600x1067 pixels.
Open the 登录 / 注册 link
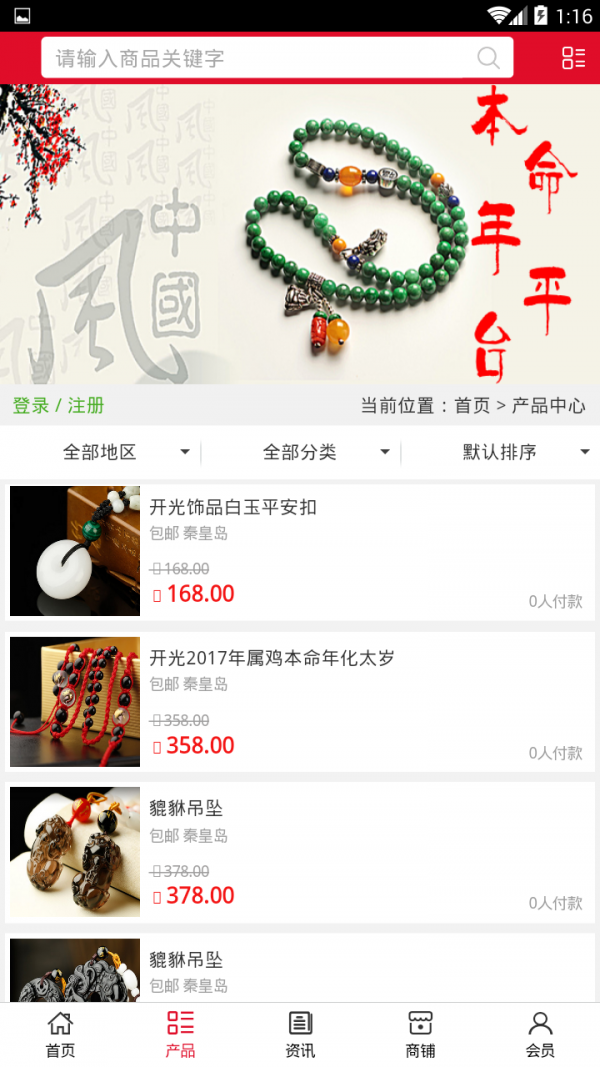(58, 405)
